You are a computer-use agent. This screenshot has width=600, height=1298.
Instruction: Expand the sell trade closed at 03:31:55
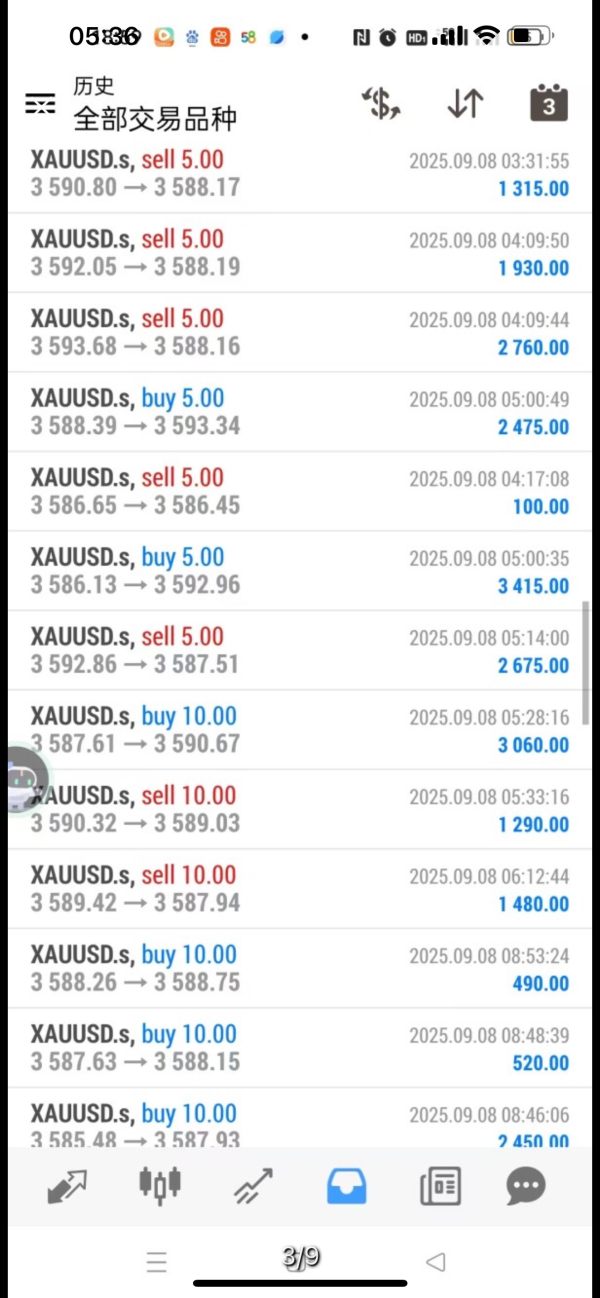[x=300, y=173]
